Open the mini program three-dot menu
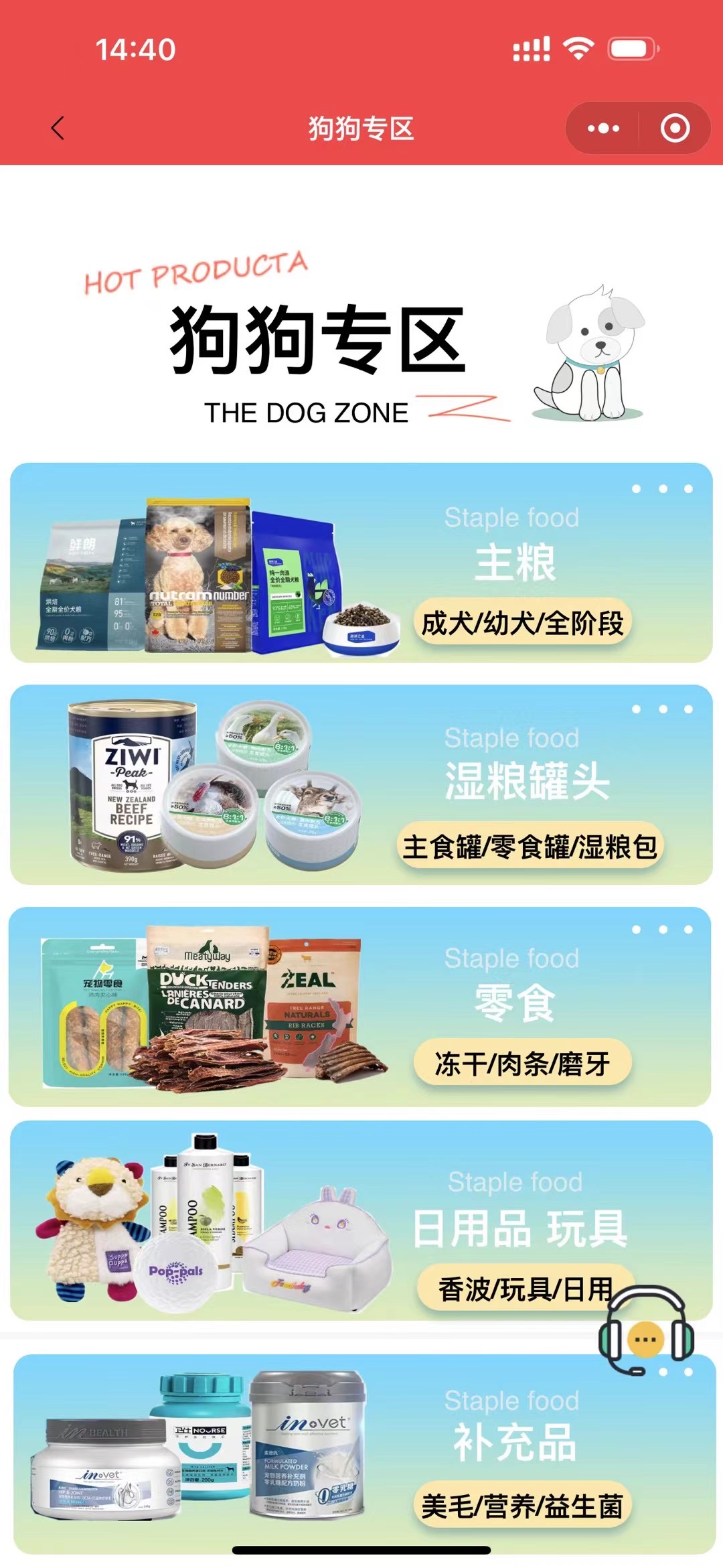 [603, 128]
